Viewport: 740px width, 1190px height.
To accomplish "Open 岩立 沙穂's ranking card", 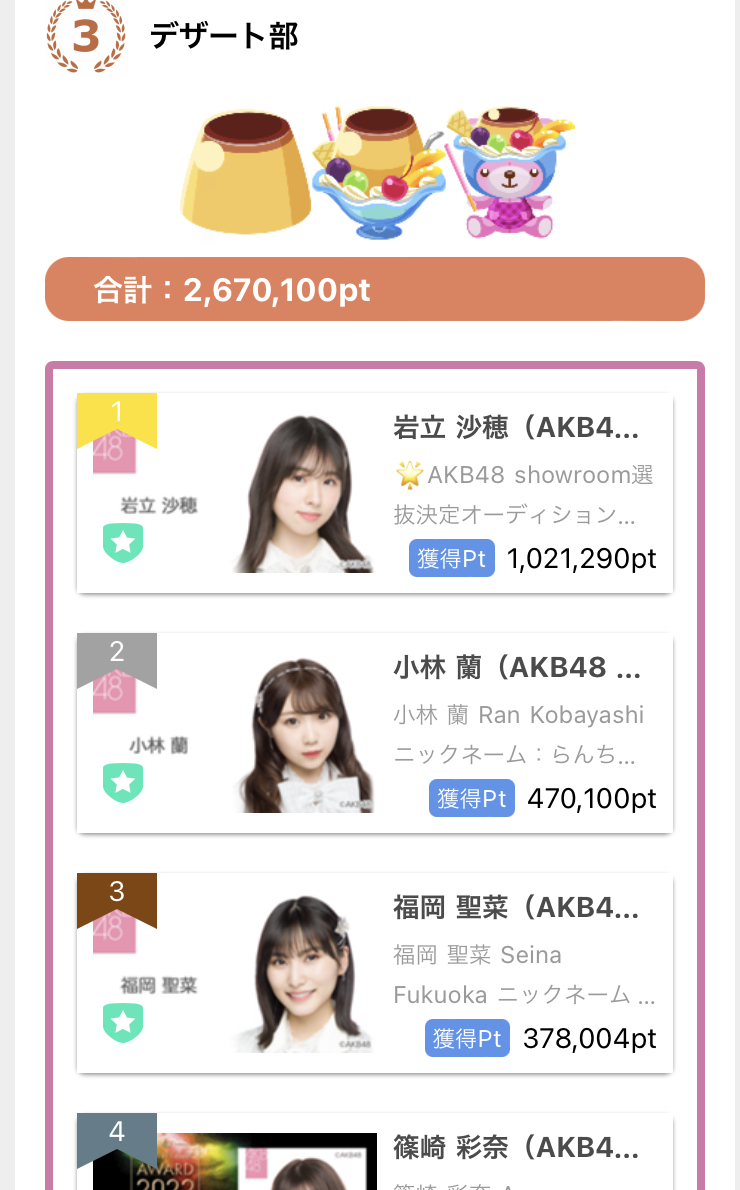I will [375, 493].
